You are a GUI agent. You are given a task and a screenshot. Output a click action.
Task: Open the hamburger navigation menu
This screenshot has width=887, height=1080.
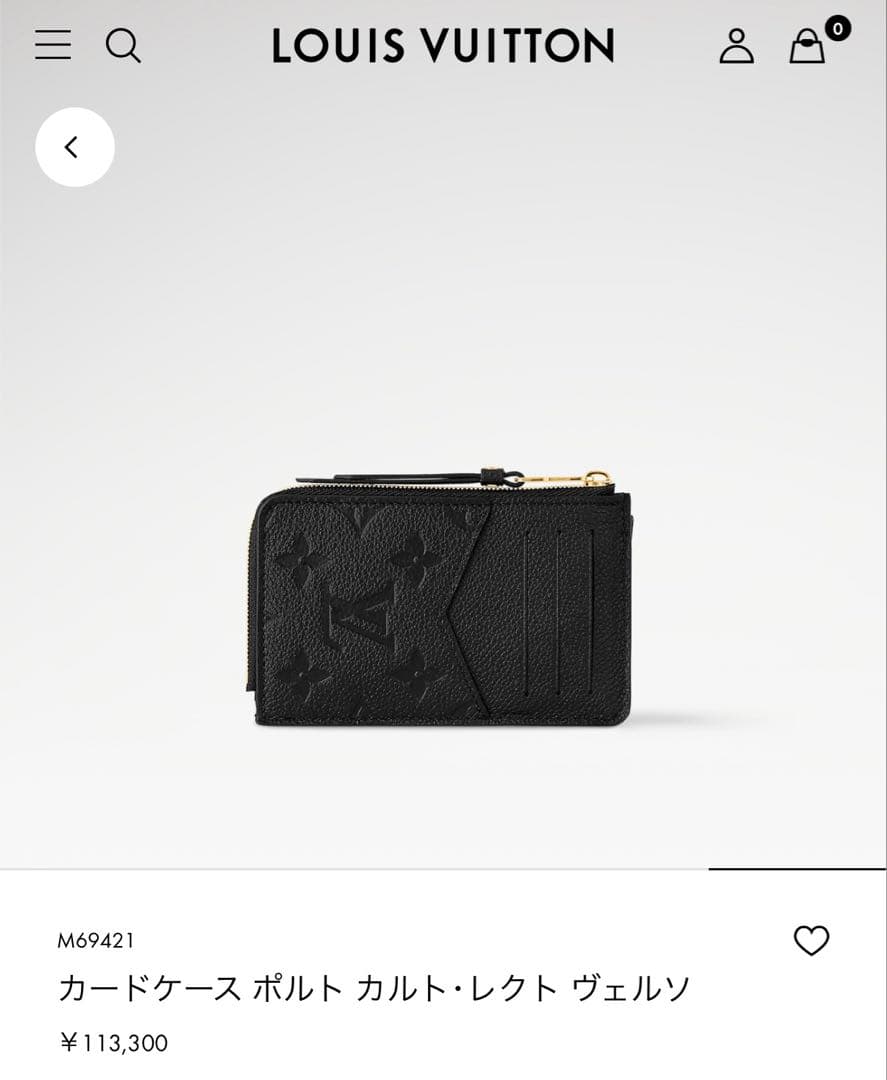52,46
